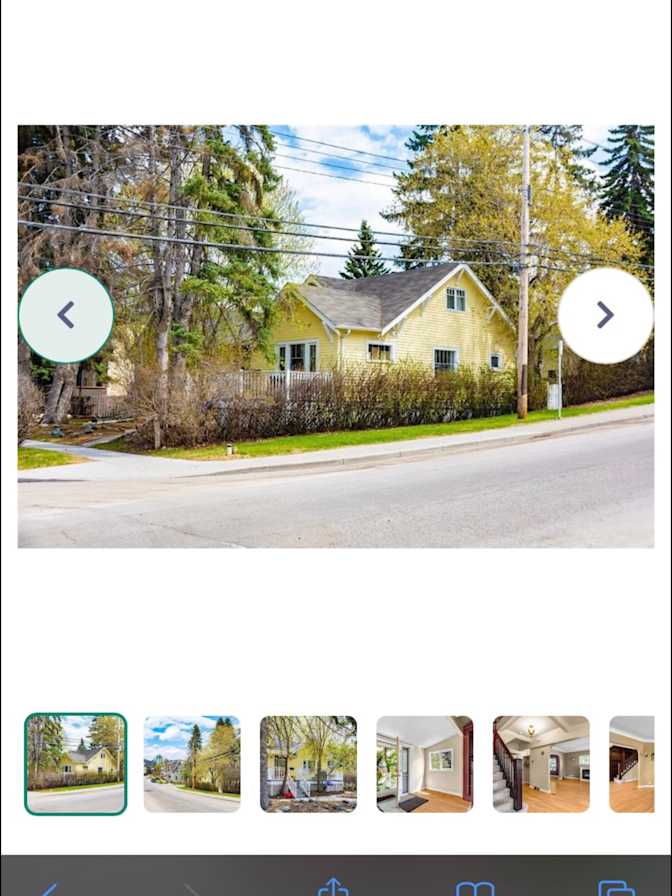This screenshot has height=896, width=672.
Task: Open the staircase interior thumbnail
Action: tap(541, 764)
